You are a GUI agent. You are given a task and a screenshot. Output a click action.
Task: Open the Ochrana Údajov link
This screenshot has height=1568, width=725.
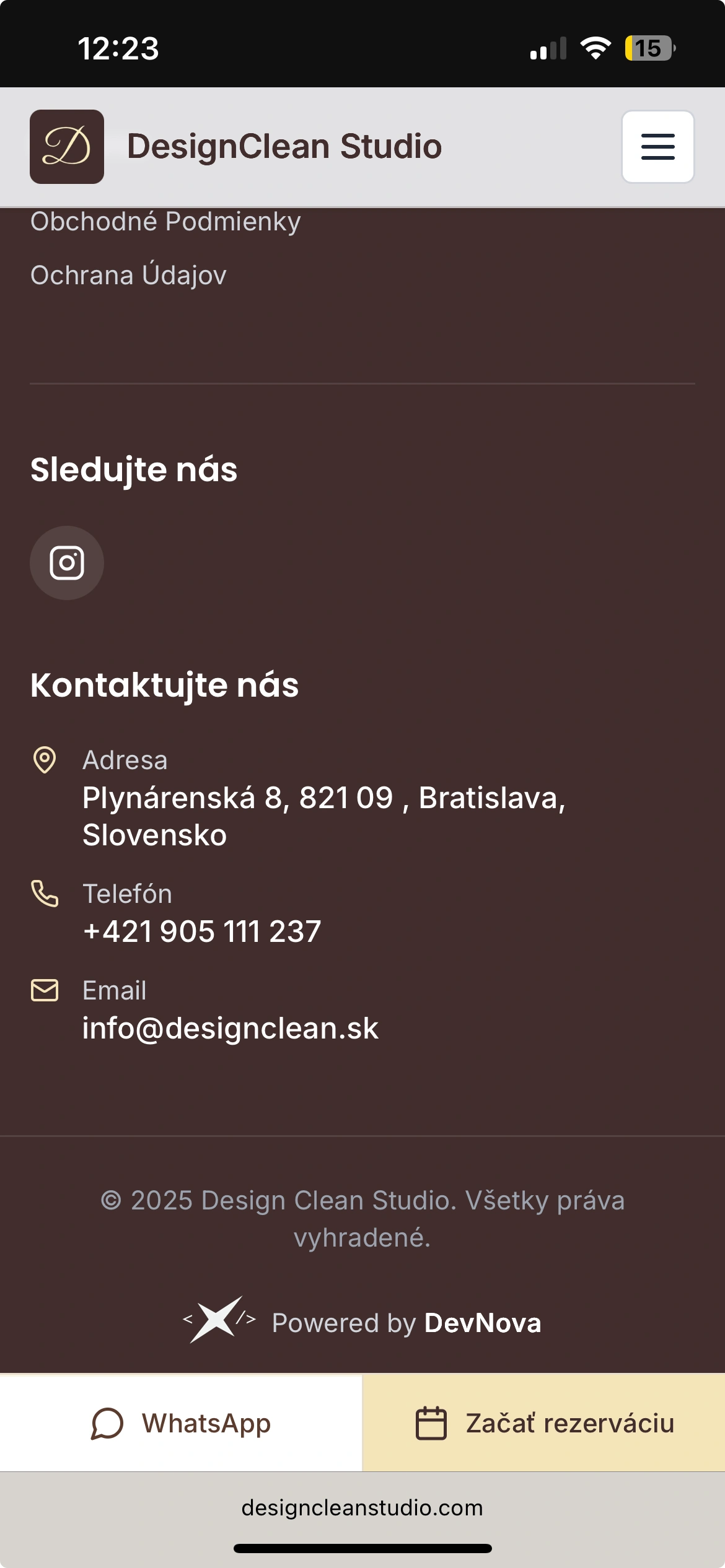point(128,275)
